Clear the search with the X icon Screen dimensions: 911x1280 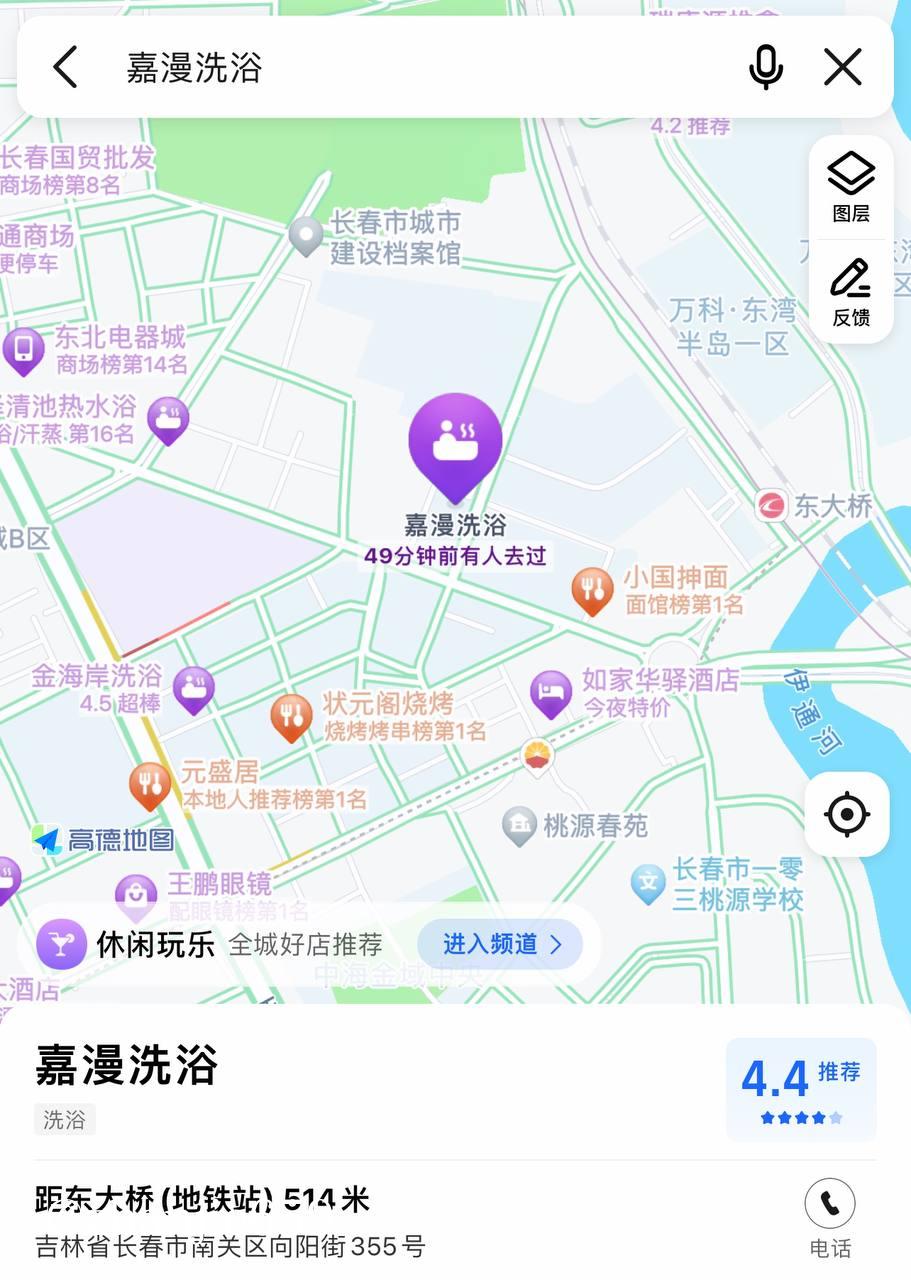click(x=842, y=68)
